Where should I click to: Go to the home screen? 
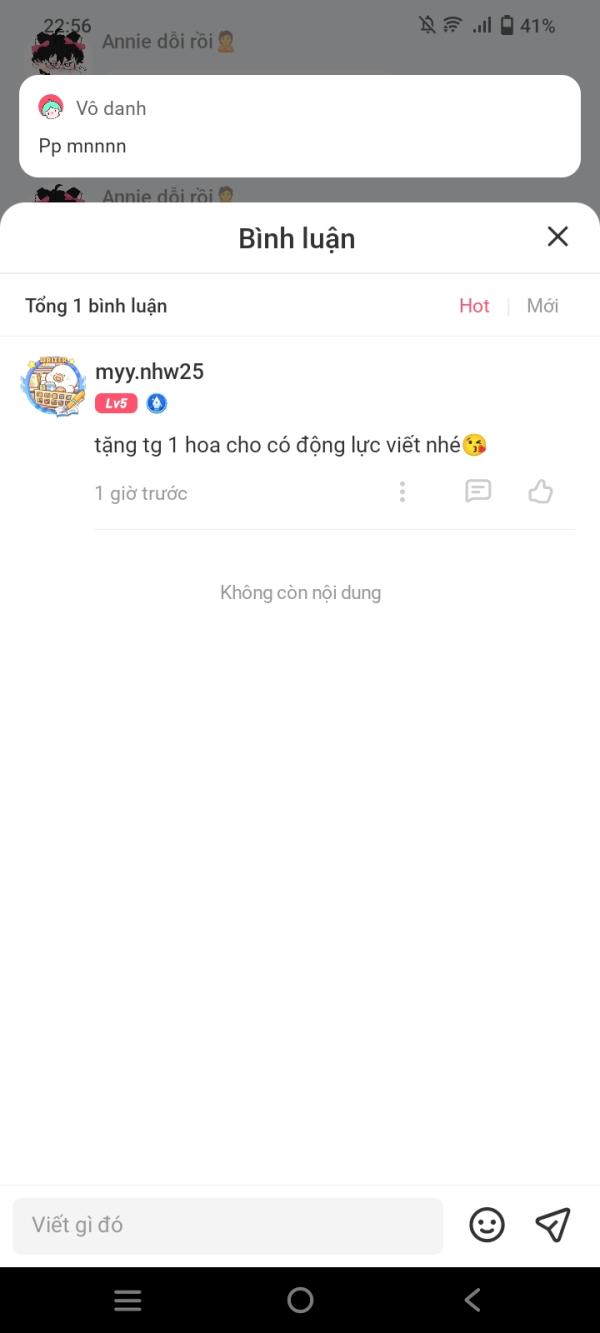(x=300, y=1300)
